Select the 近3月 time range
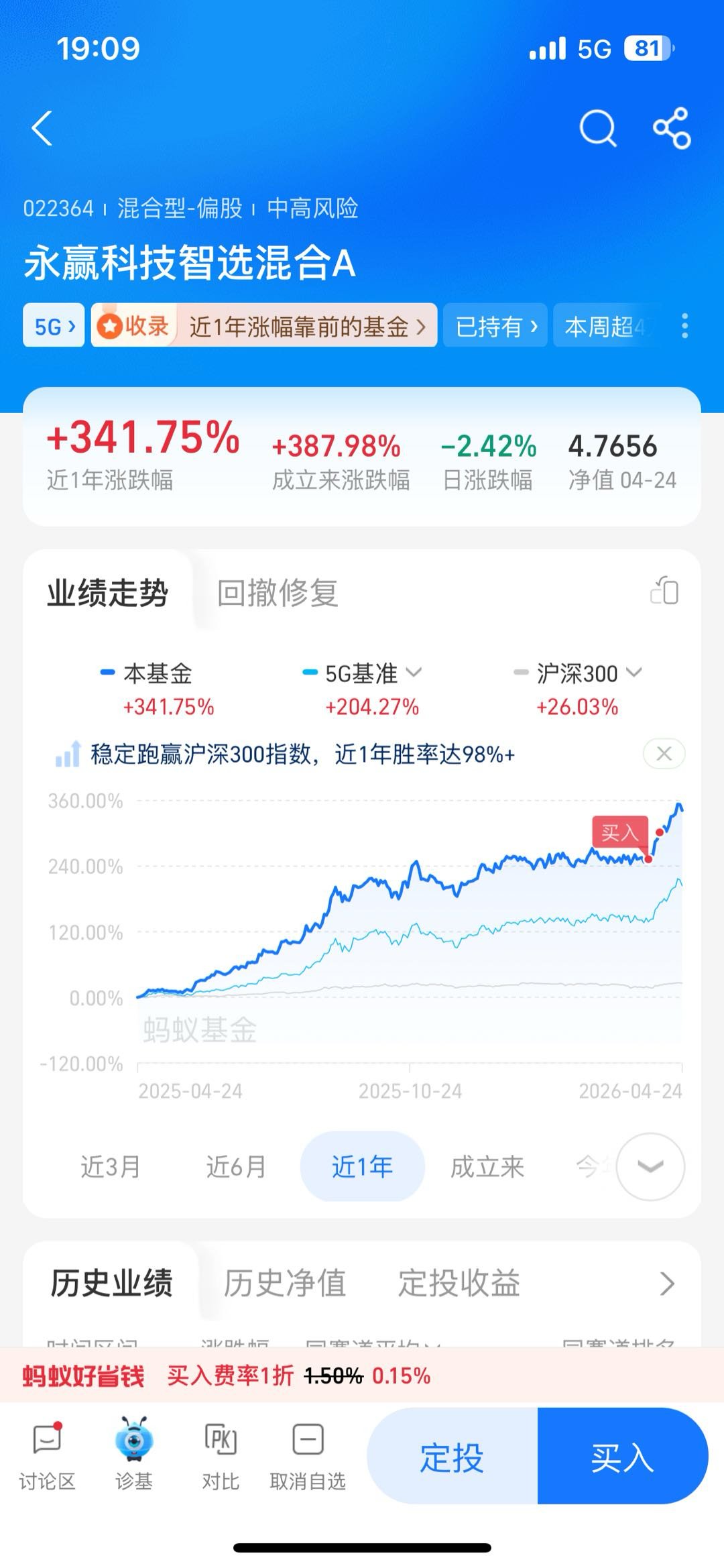The width and height of the screenshot is (724, 1568). (111, 1167)
